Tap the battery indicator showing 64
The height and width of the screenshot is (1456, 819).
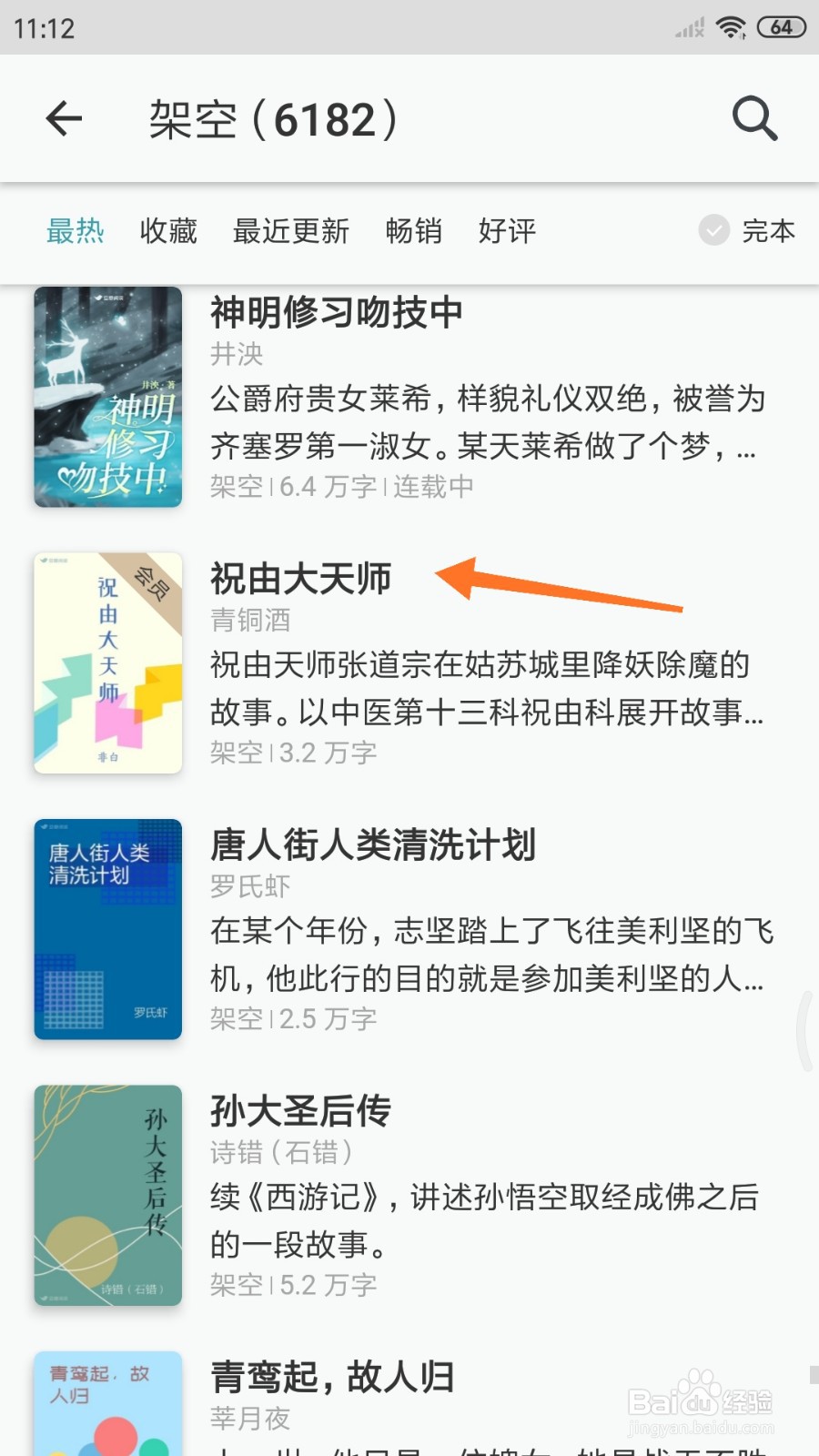coord(780,27)
